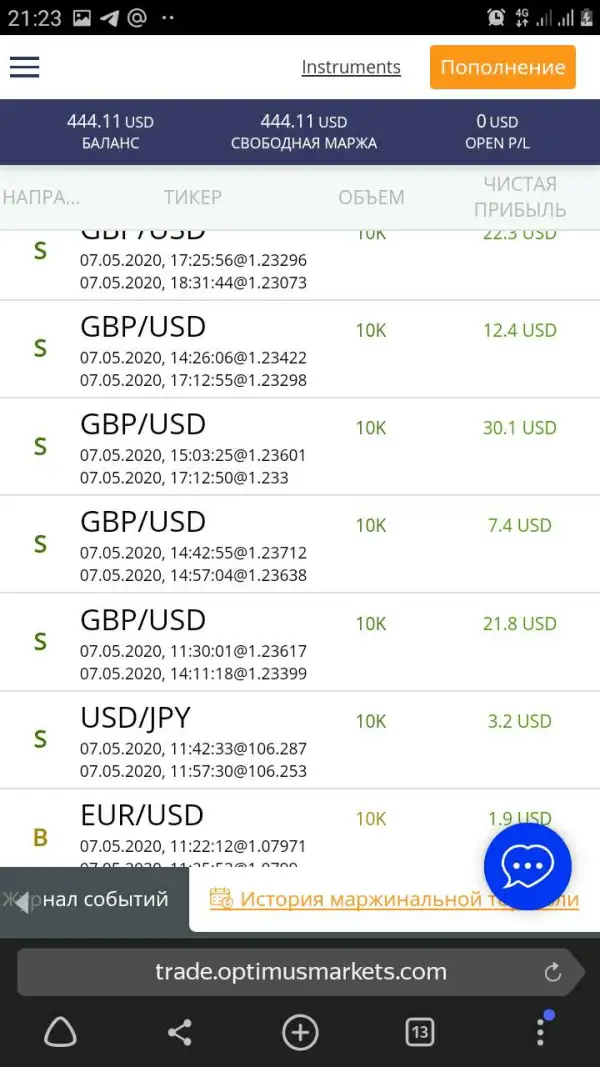
Task: Open the hamburger drawer menu
Action: coord(24,67)
